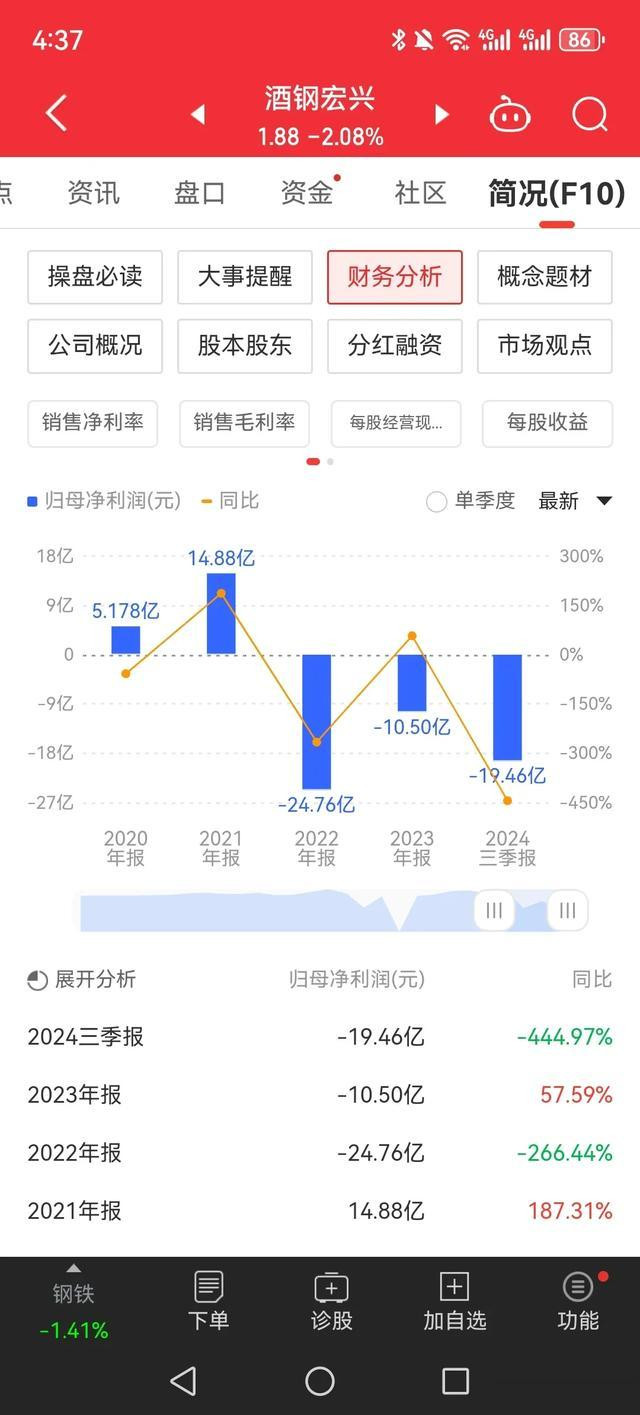Switch to the 社区 tab

click(x=420, y=193)
